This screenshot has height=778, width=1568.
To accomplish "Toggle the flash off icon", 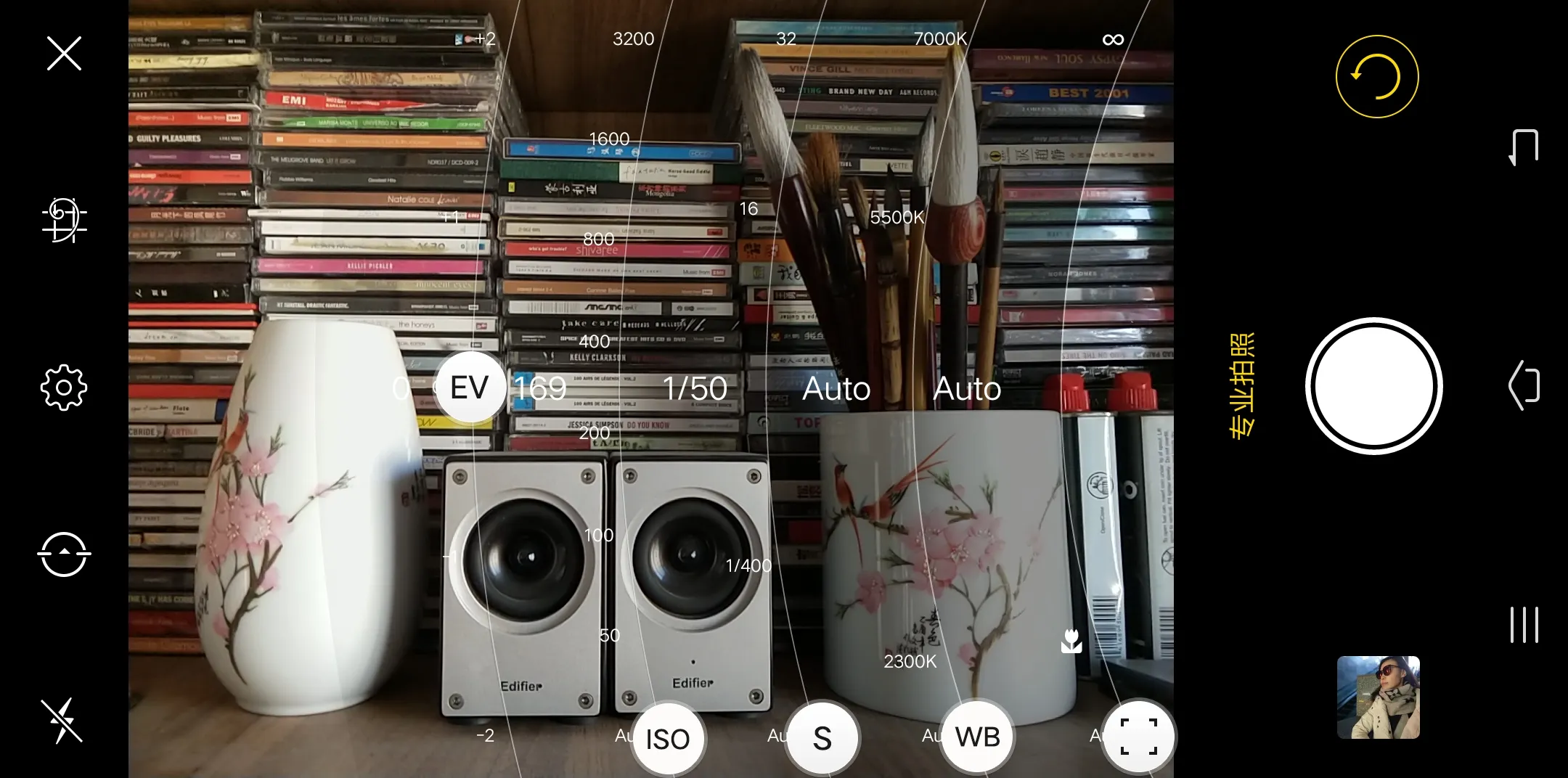I will [62, 720].
